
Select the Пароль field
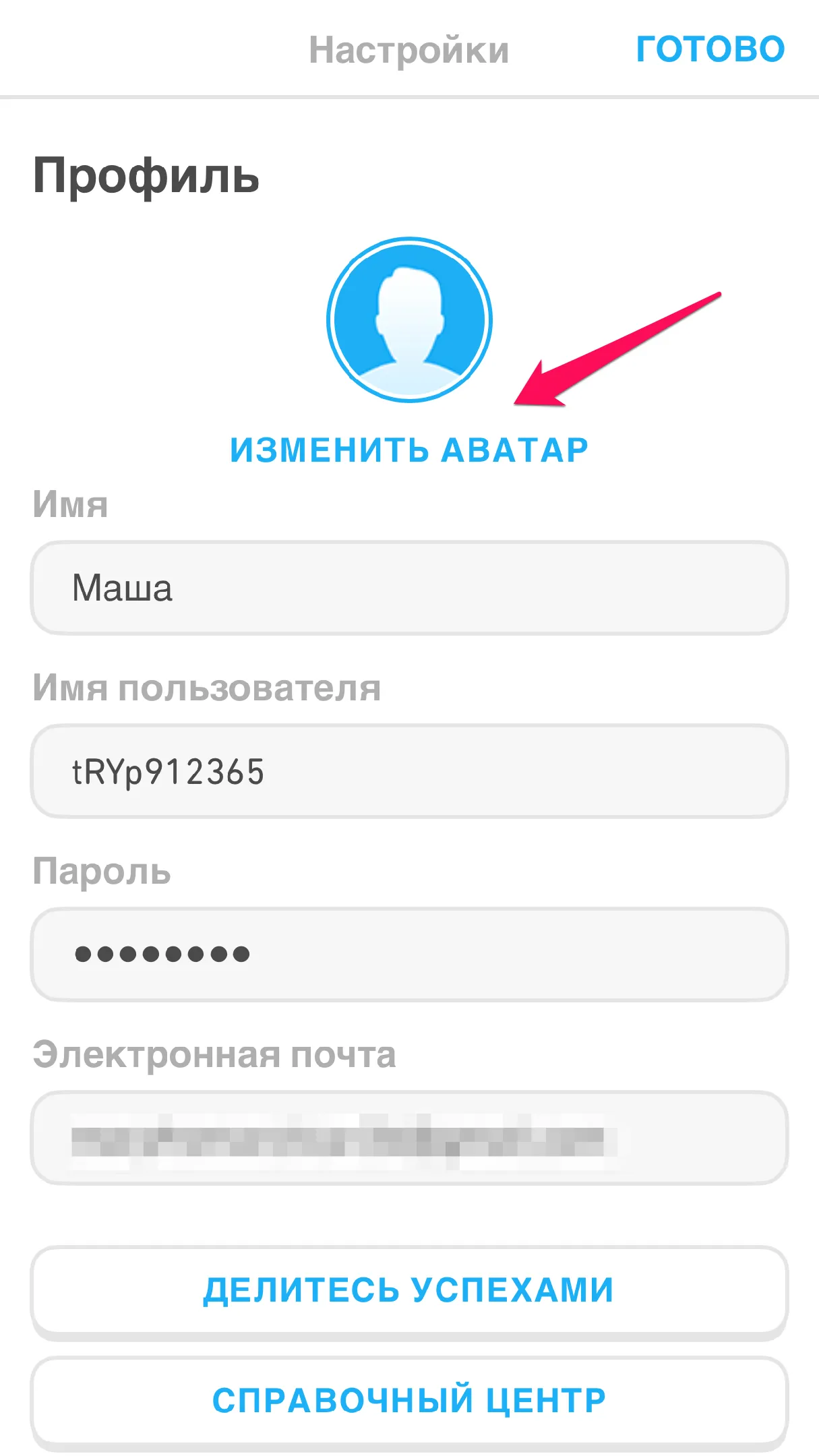[409, 954]
